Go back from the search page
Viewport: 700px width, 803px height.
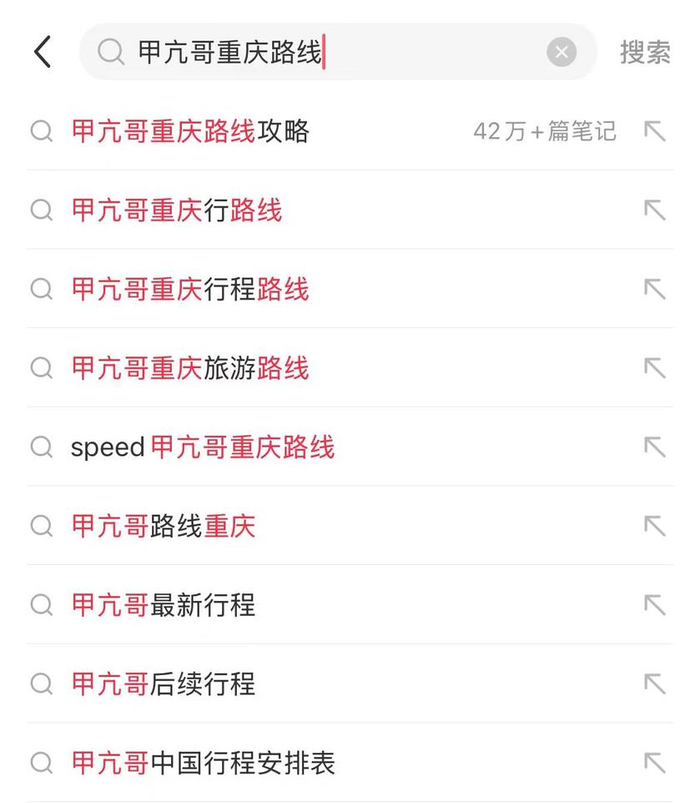[42, 52]
